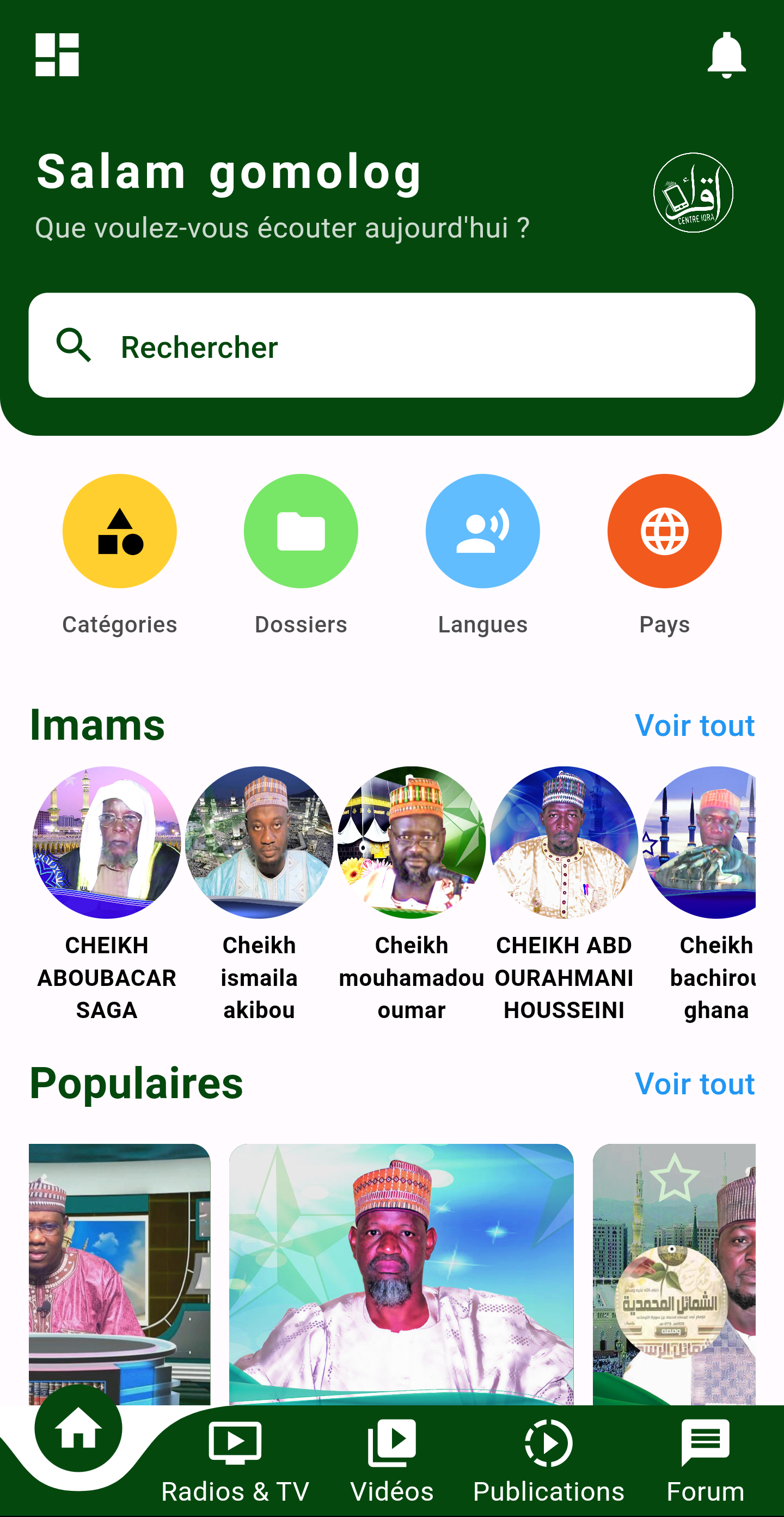This screenshot has width=784, height=1517.
Task: Tap Voir tout next to Imams
Action: pyautogui.click(x=695, y=726)
